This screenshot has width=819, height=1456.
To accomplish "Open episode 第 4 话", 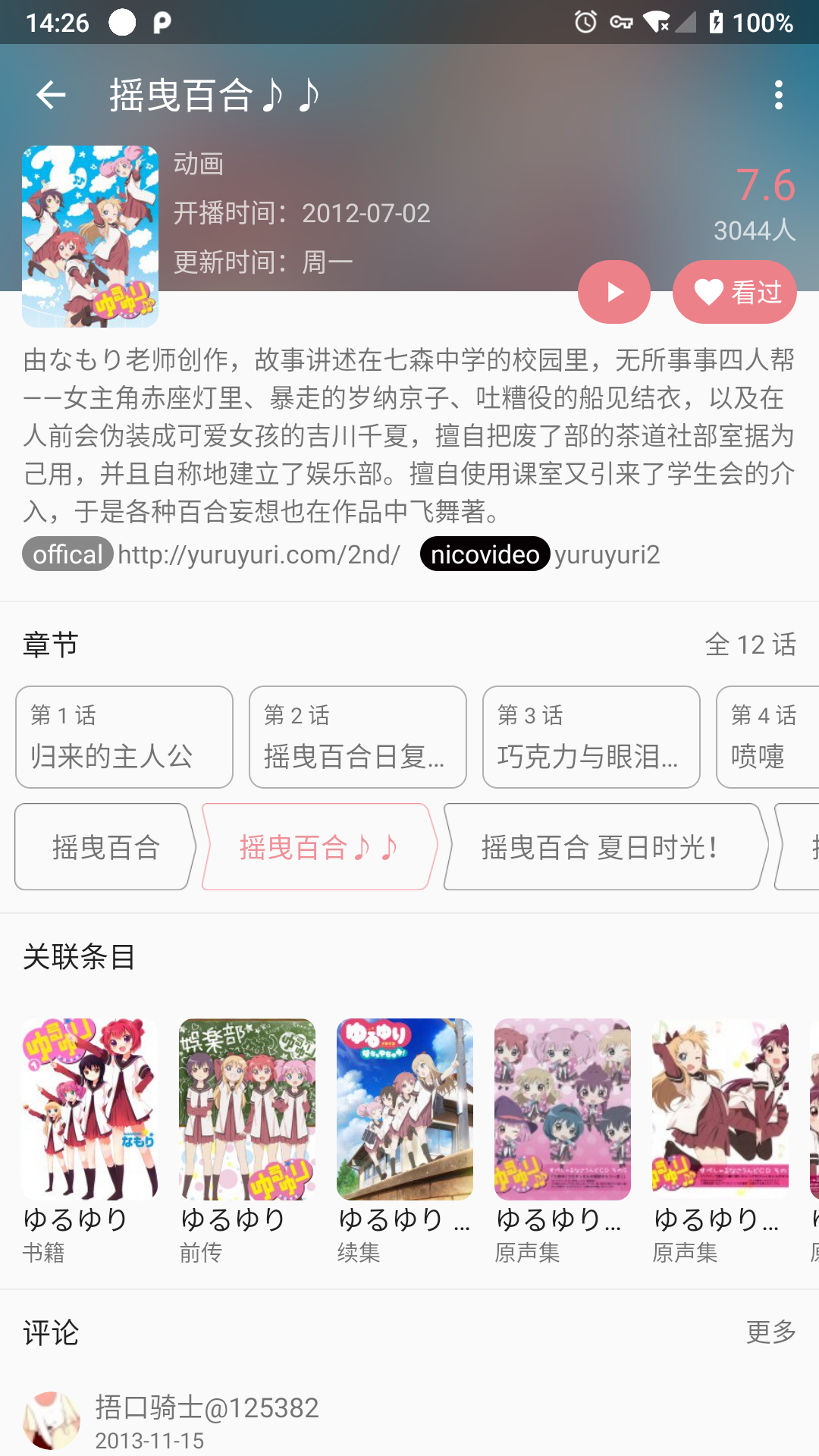I will [x=766, y=737].
